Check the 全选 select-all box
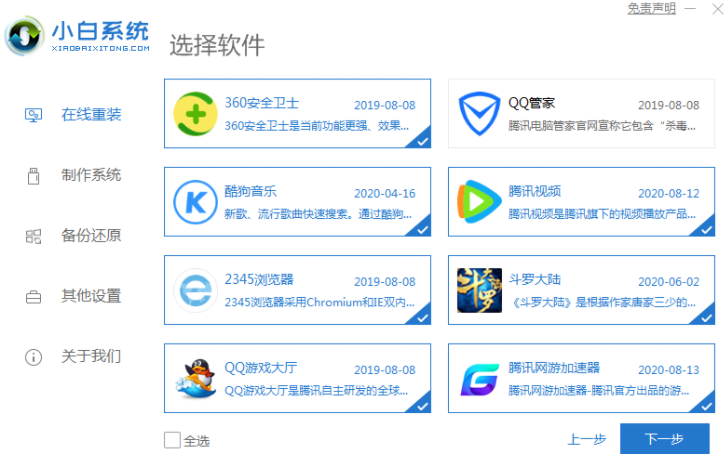 tap(173, 440)
